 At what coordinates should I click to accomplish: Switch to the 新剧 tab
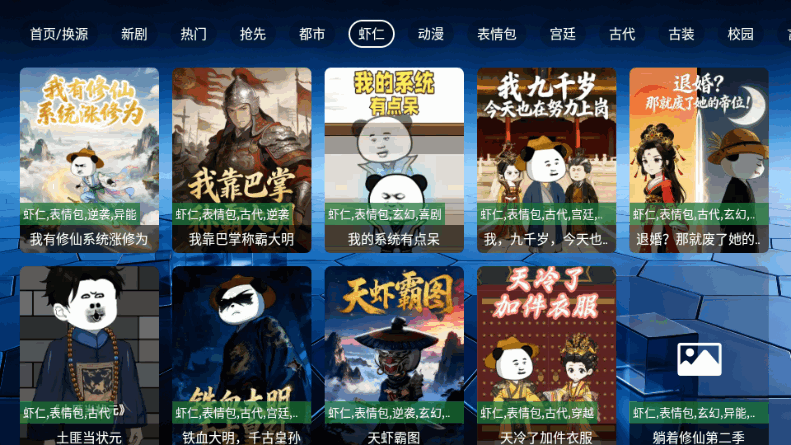coord(134,34)
